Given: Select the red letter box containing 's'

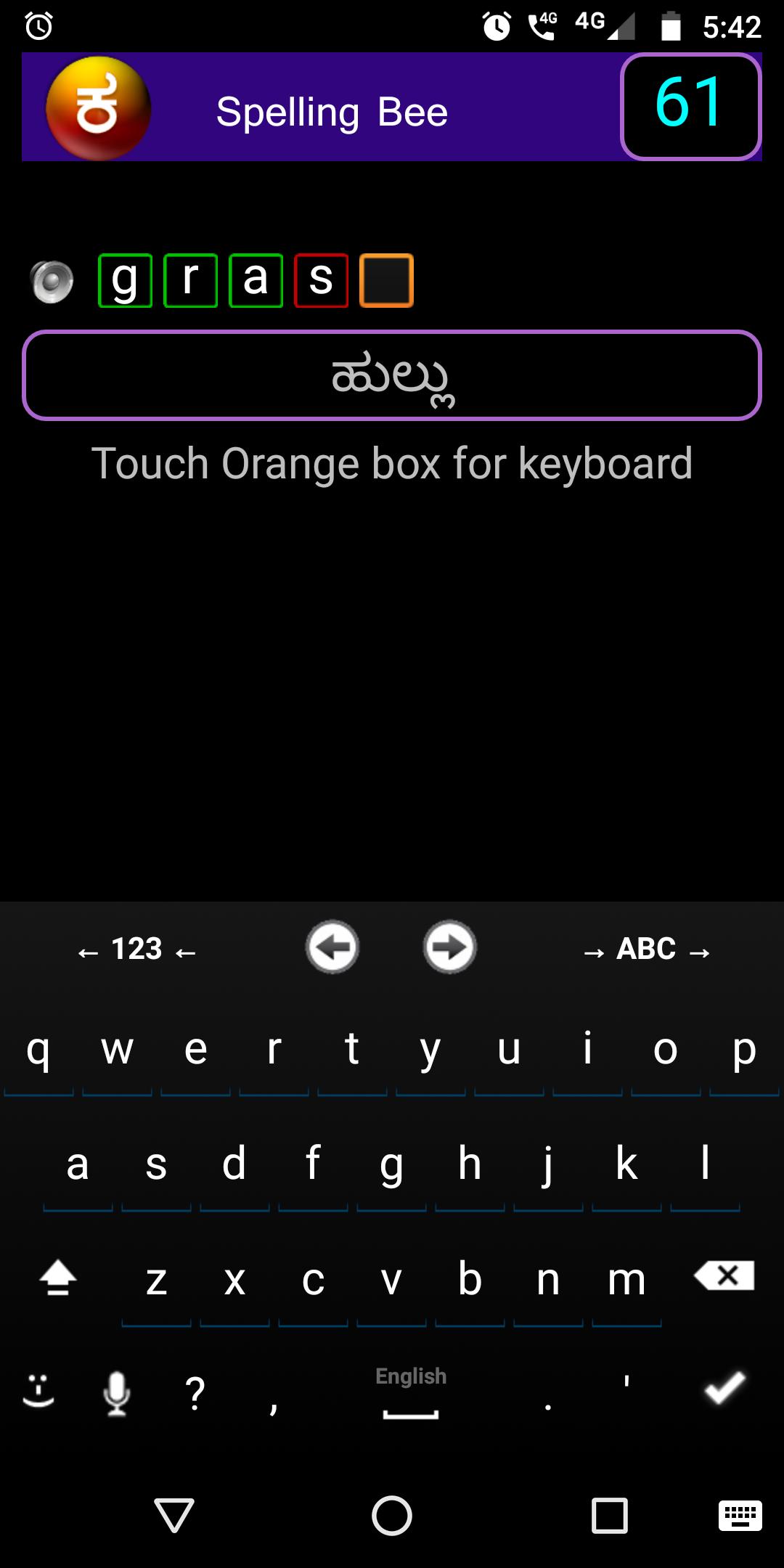Looking at the screenshot, I should click(321, 281).
